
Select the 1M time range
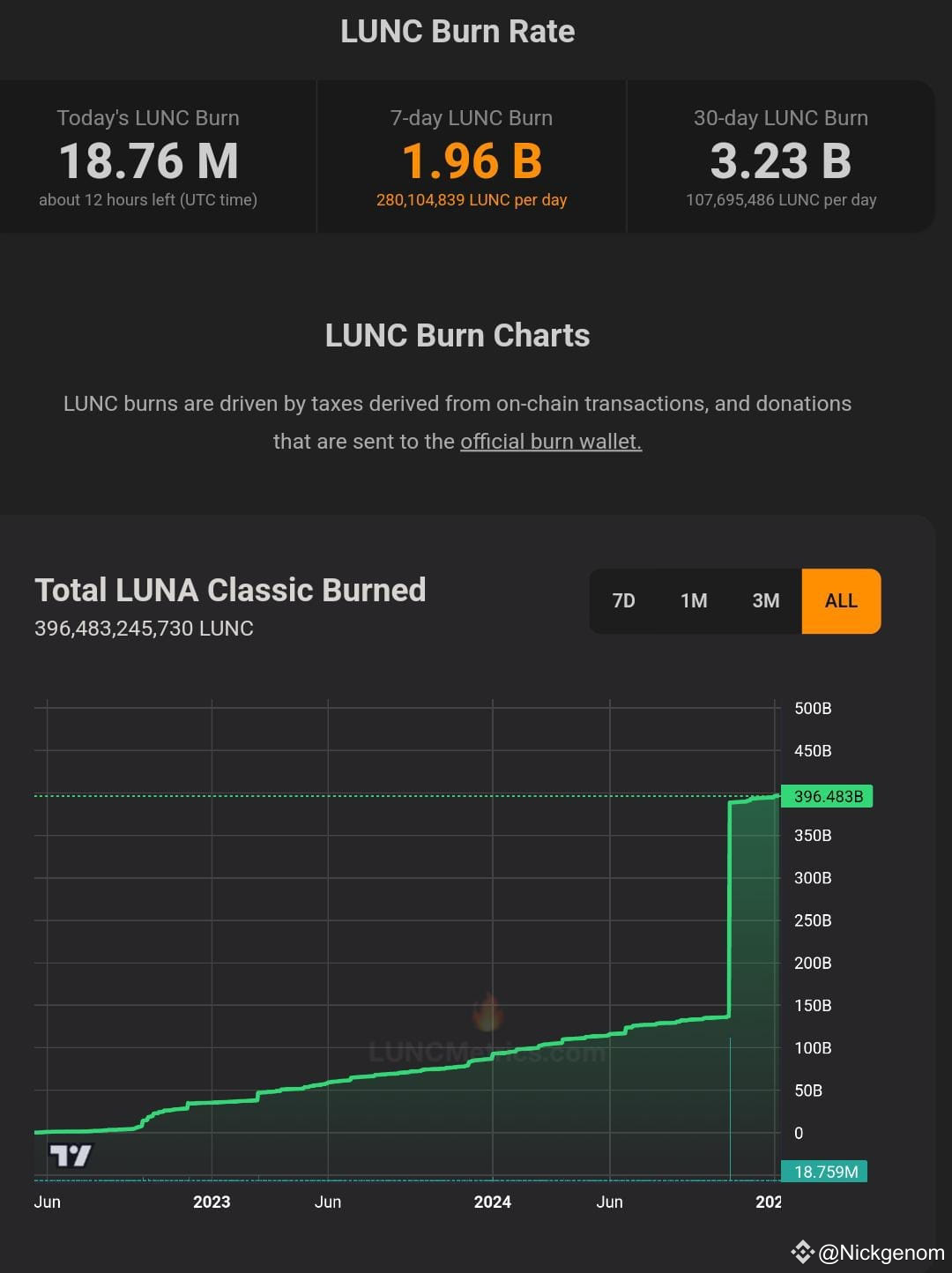pyautogui.click(x=694, y=601)
